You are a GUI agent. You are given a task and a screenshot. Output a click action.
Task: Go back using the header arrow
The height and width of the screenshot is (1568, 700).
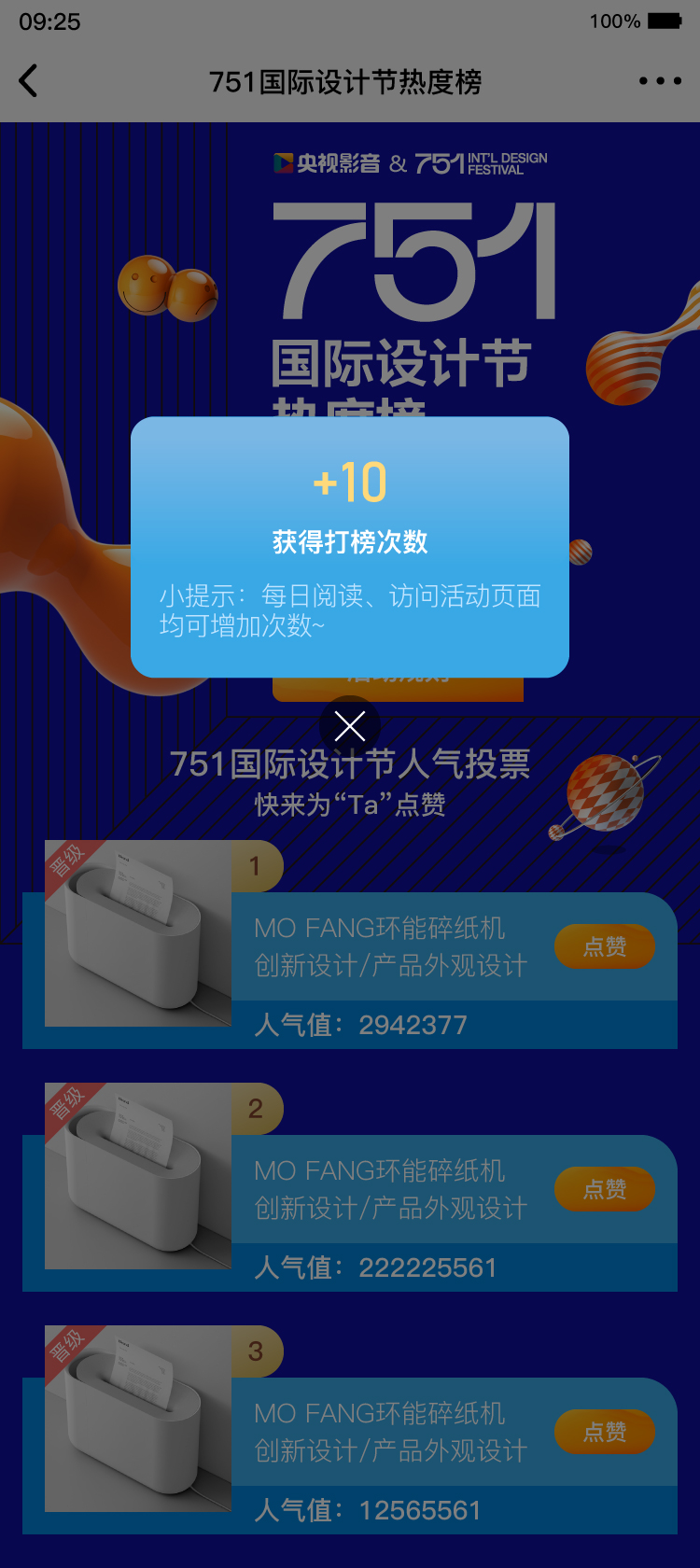tap(29, 81)
